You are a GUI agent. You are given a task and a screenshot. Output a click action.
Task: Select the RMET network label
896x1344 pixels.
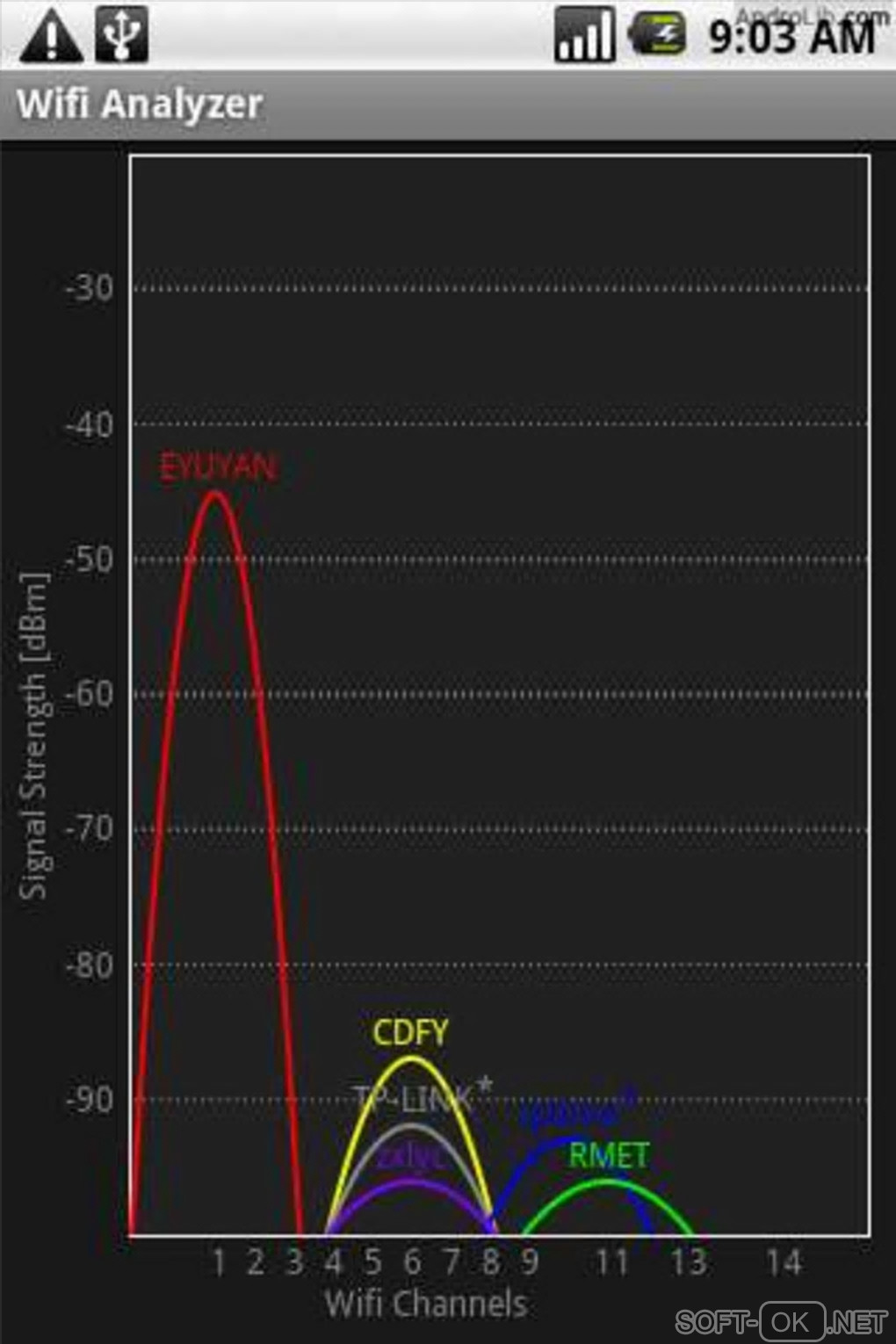[608, 1155]
